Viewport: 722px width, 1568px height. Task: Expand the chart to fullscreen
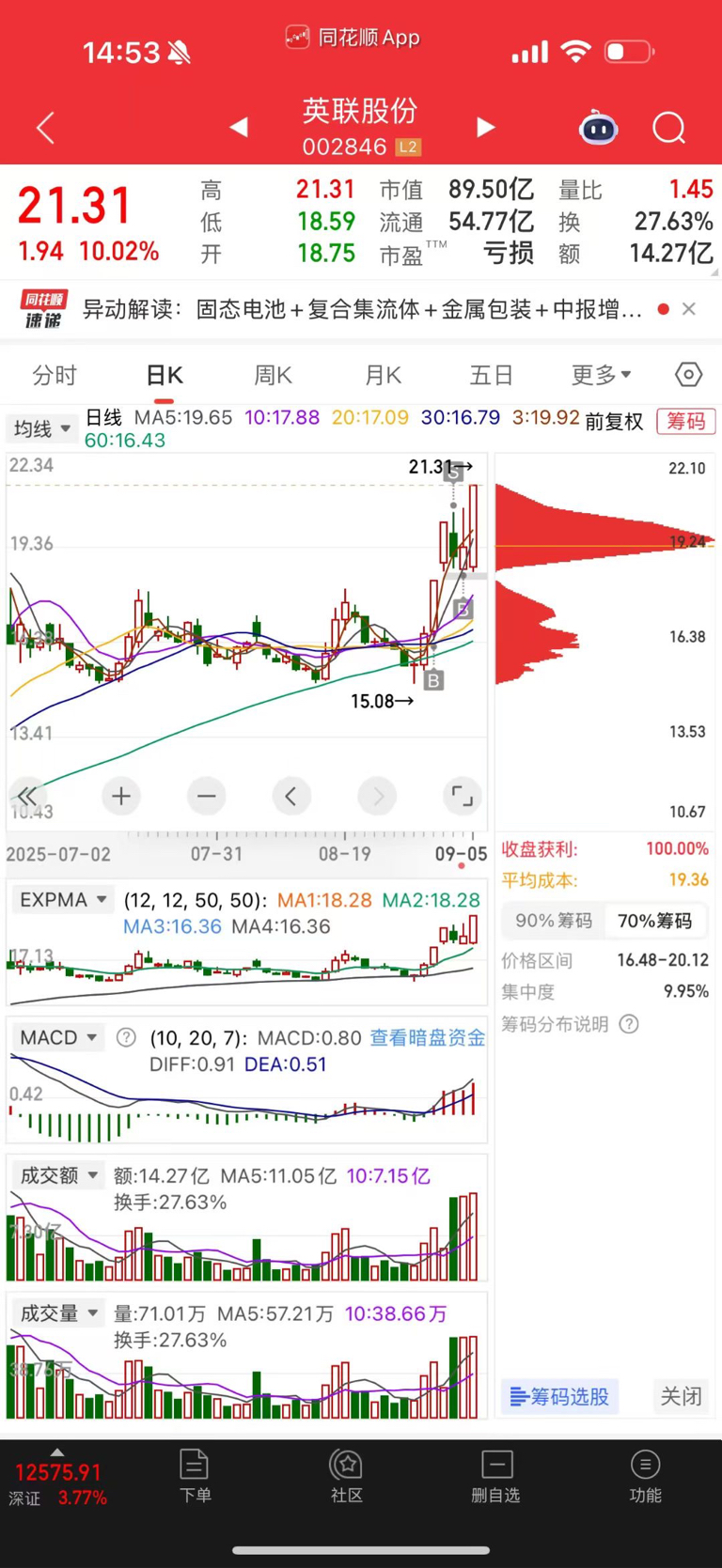coord(463,797)
